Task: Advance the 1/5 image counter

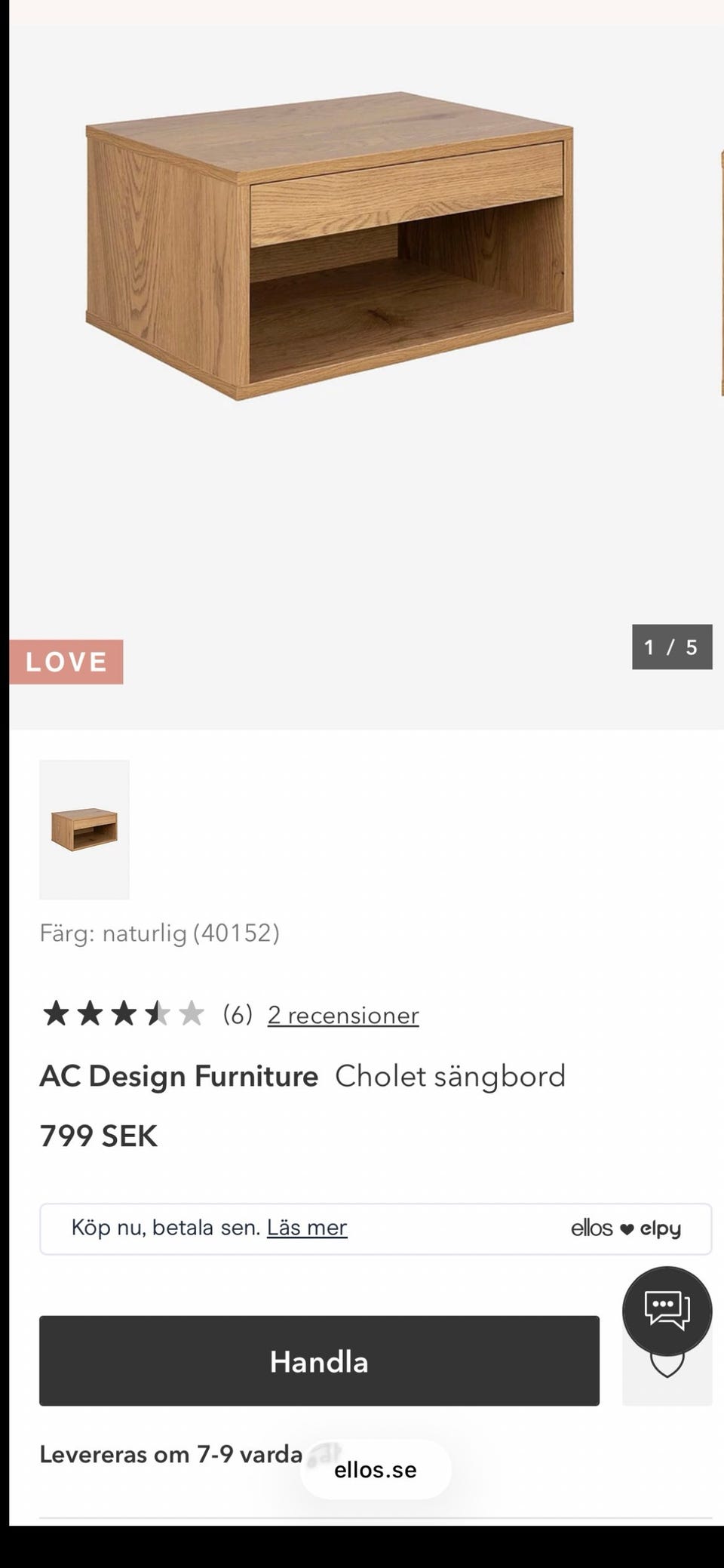Action: click(x=672, y=647)
